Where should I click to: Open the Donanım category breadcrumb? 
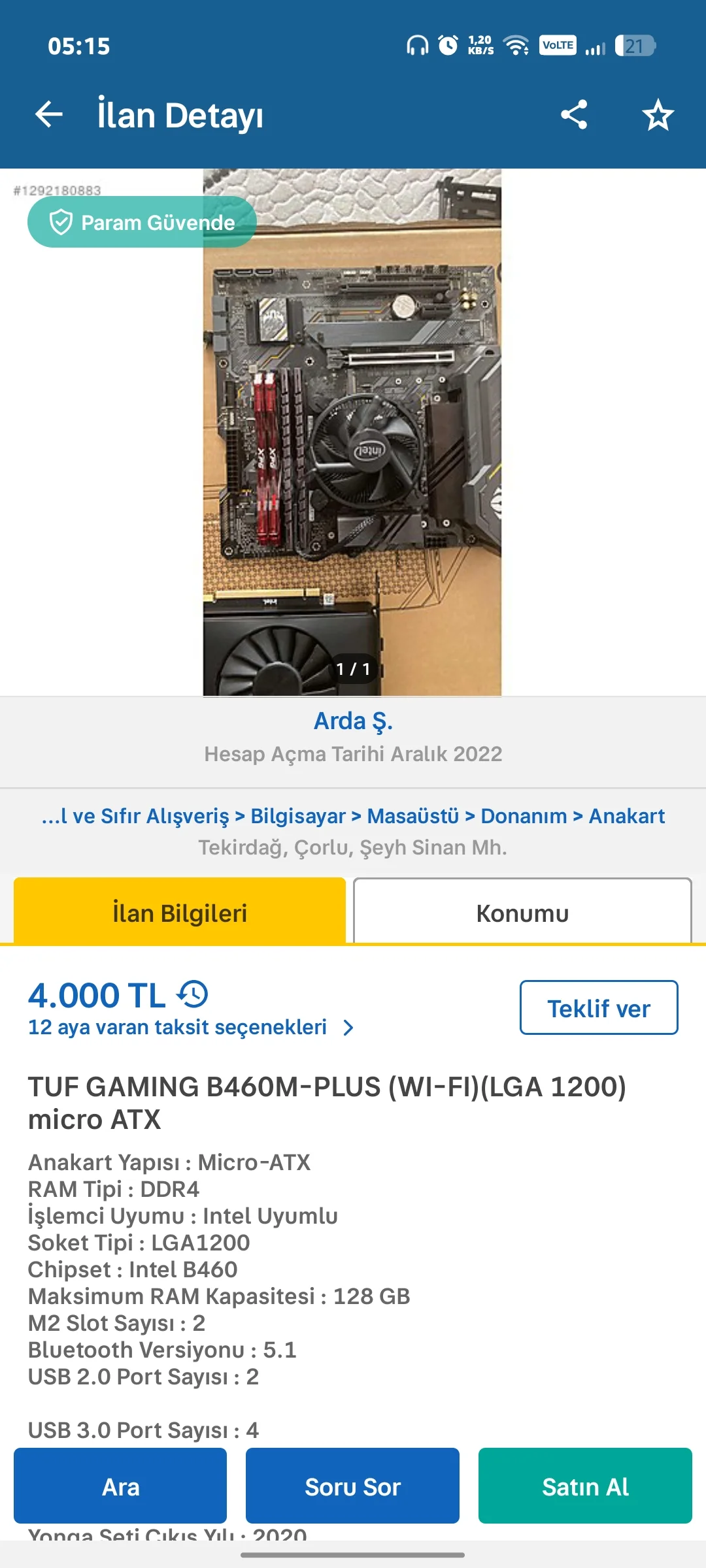(524, 816)
